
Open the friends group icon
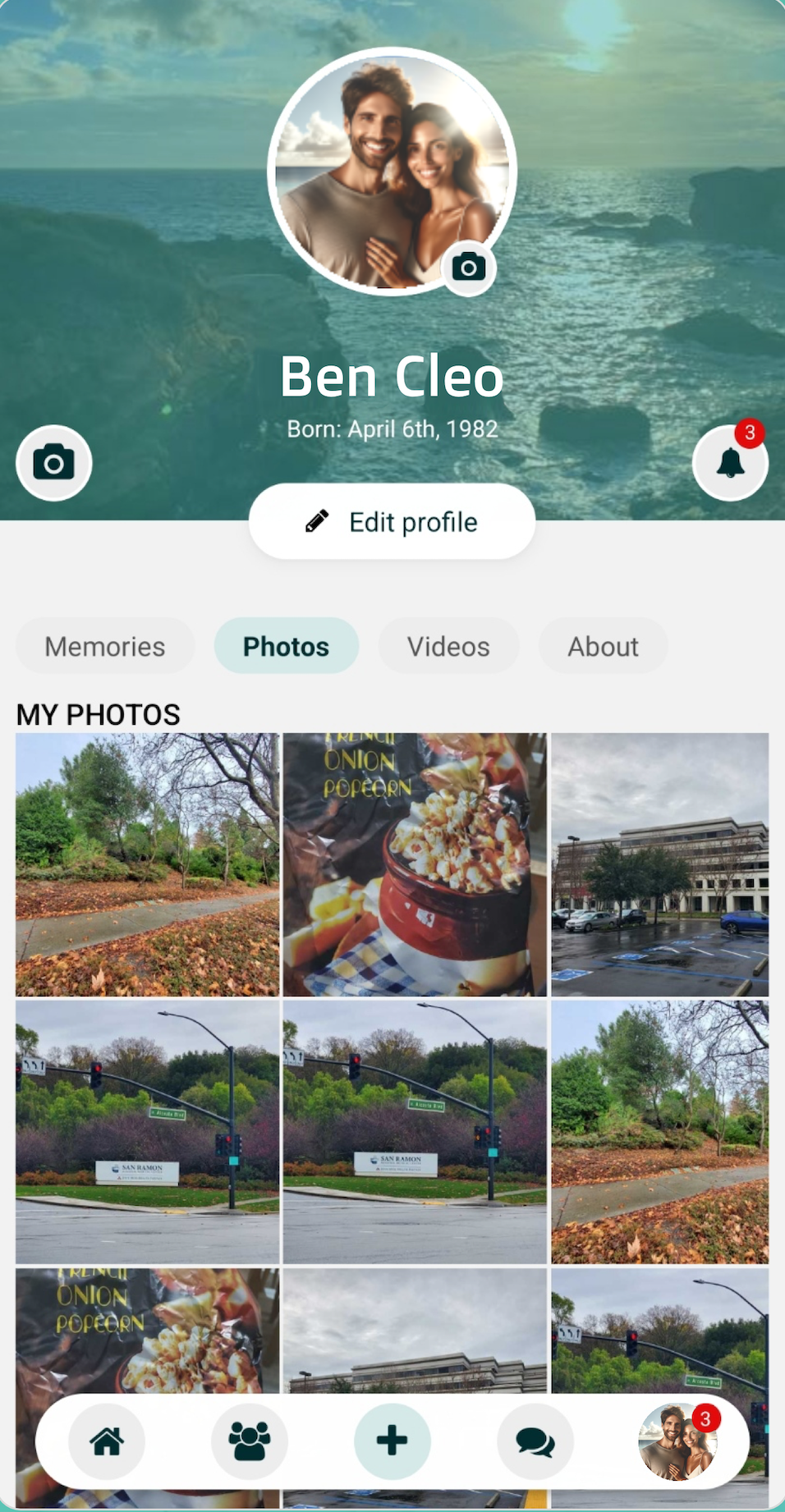point(249,1441)
